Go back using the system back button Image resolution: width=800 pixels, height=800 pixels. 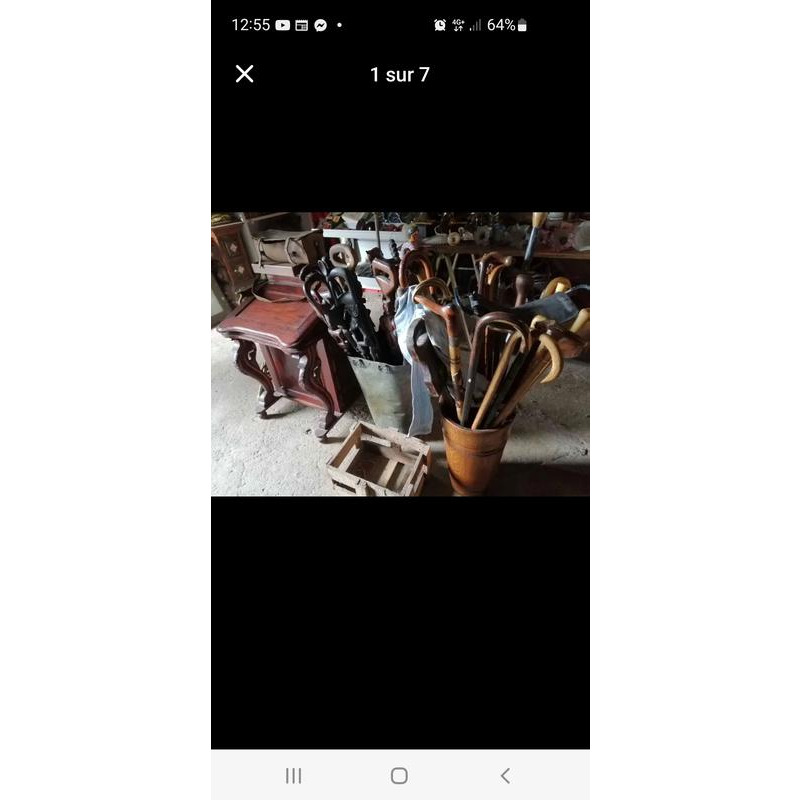505,775
